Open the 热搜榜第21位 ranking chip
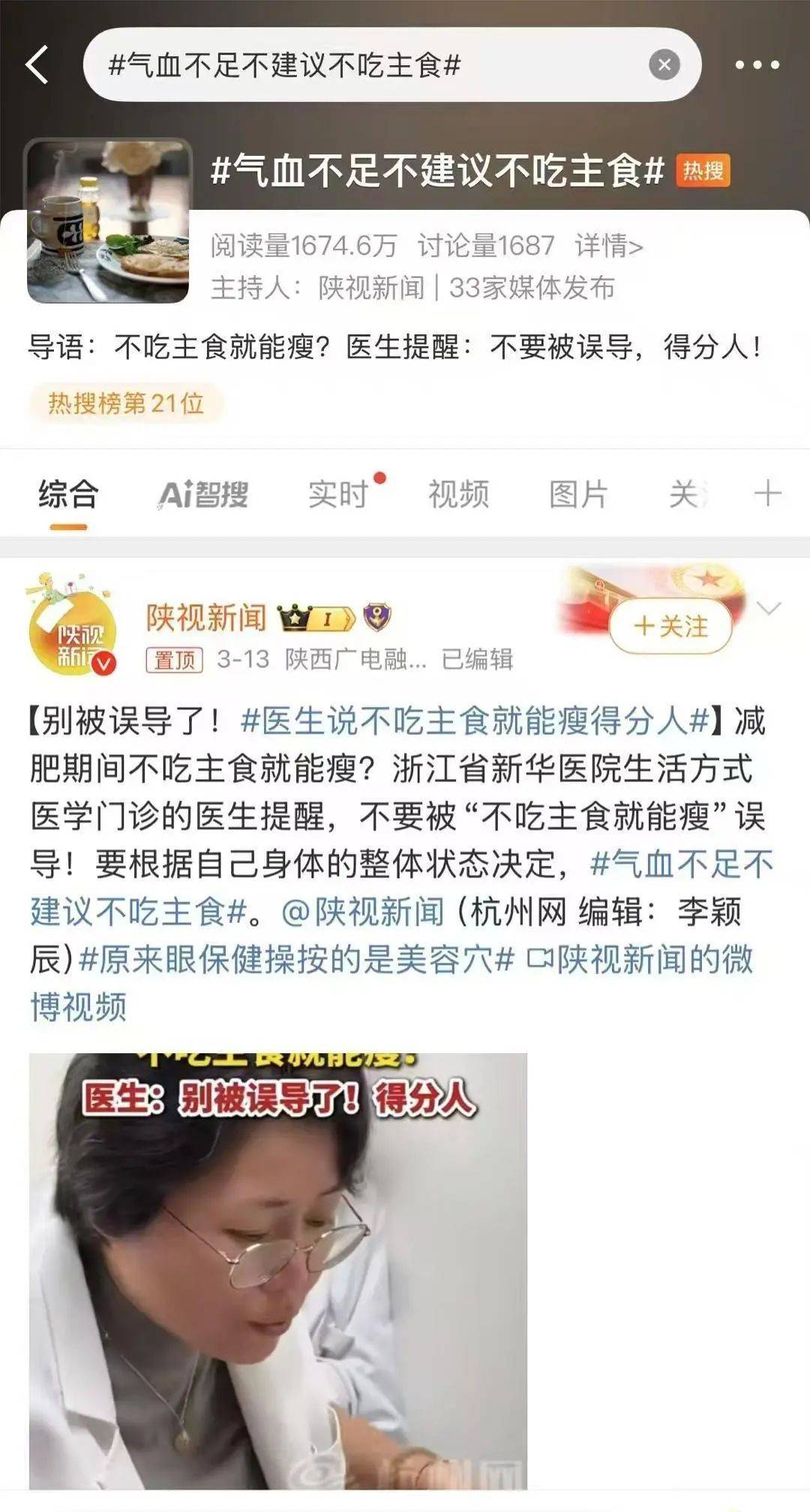The image size is (810, 1512). point(126,403)
